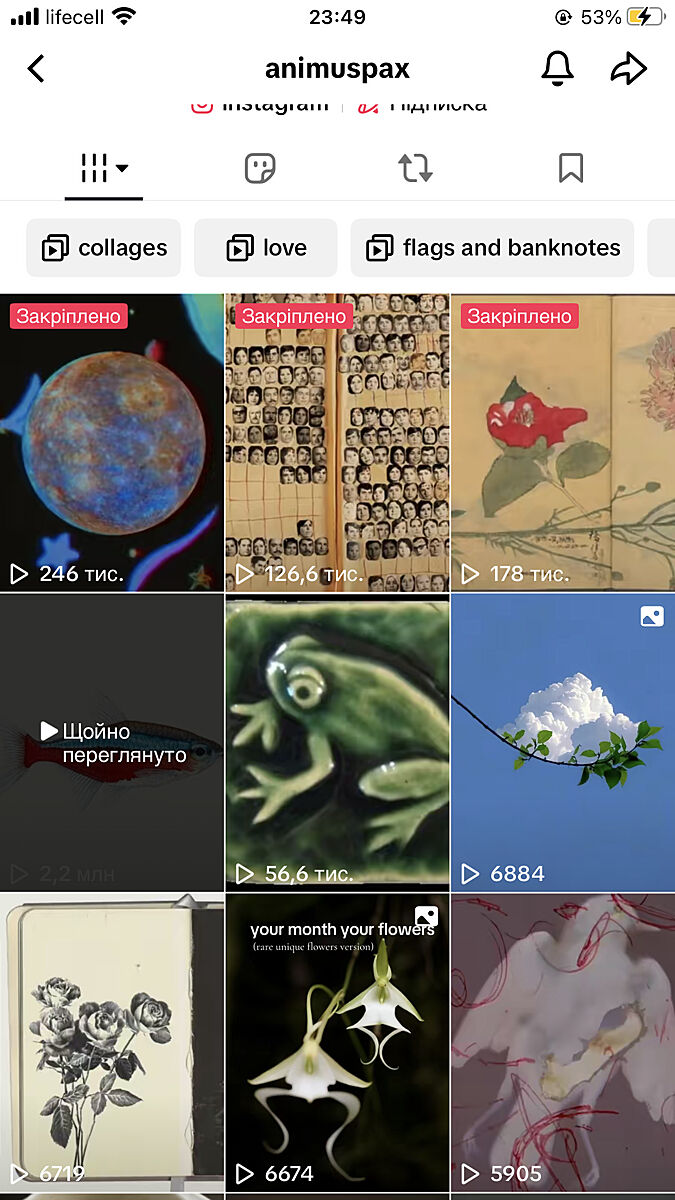Play the green frog tile video
Viewport: 675px width, 1200px height.
click(x=337, y=742)
